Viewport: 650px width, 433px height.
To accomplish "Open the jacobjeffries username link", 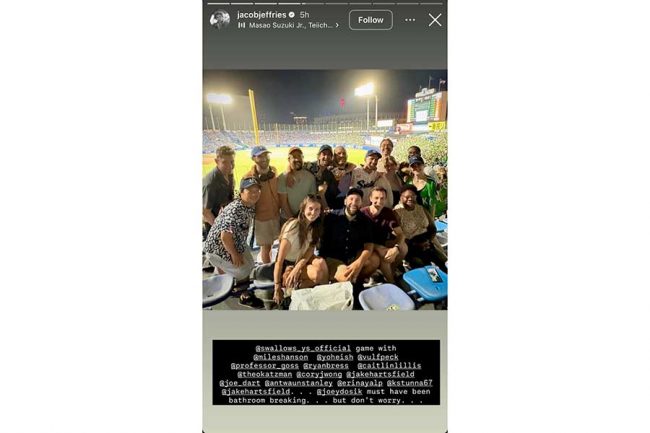I will tap(261, 14).
